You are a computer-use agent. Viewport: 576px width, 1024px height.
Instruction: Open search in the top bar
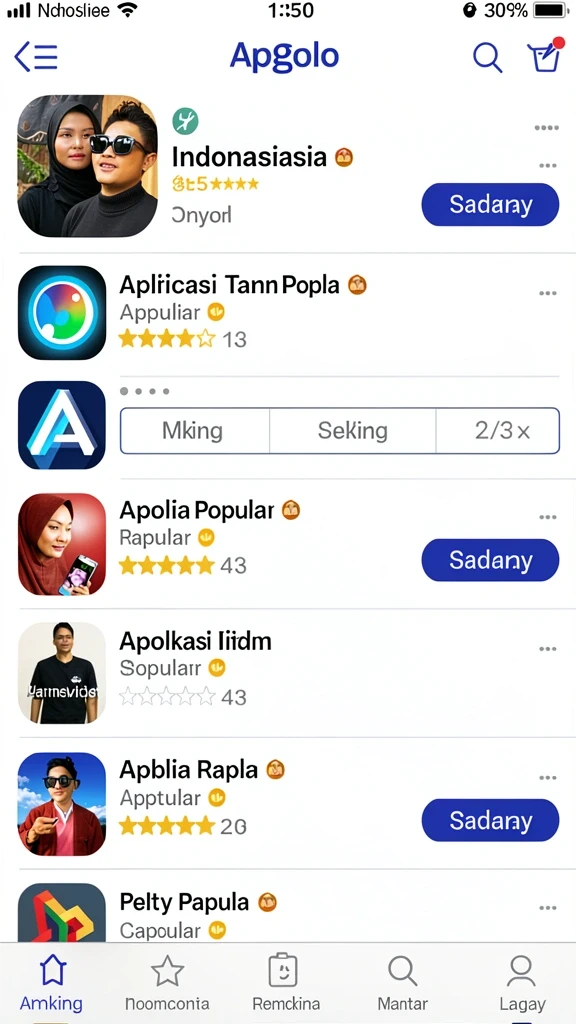[x=487, y=57]
